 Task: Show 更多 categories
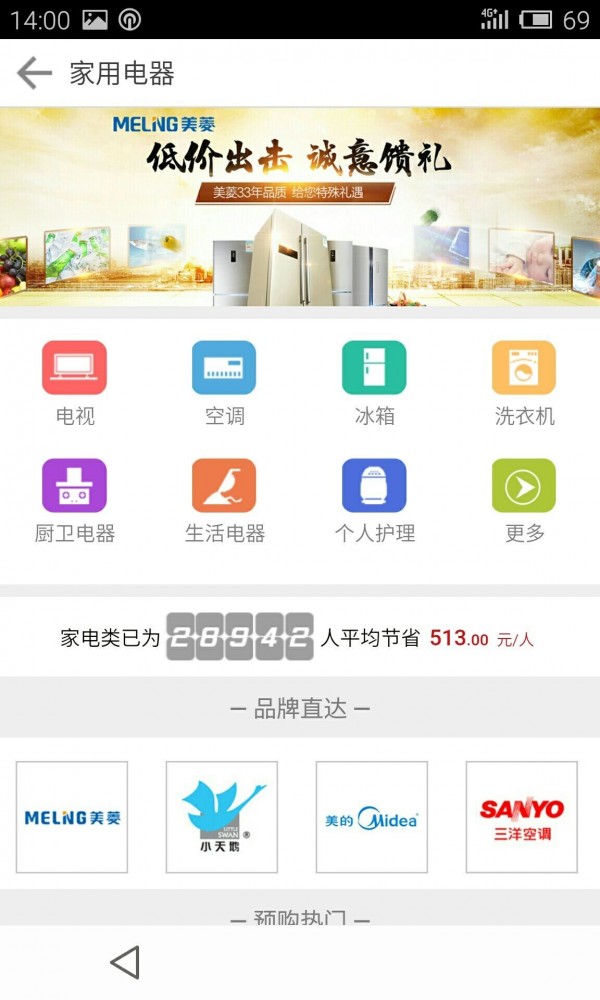(x=524, y=500)
